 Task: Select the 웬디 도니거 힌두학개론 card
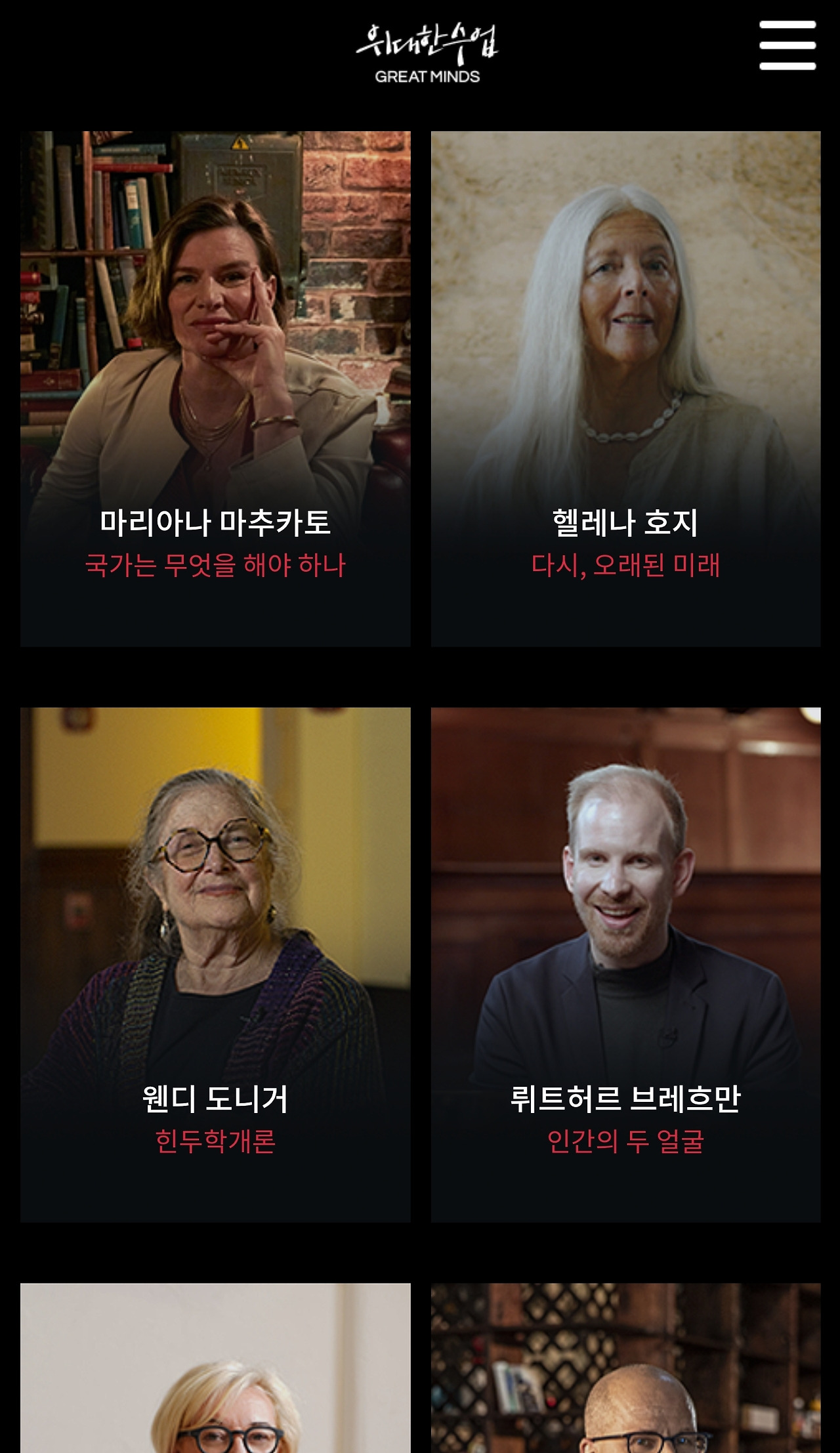pos(215,965)
